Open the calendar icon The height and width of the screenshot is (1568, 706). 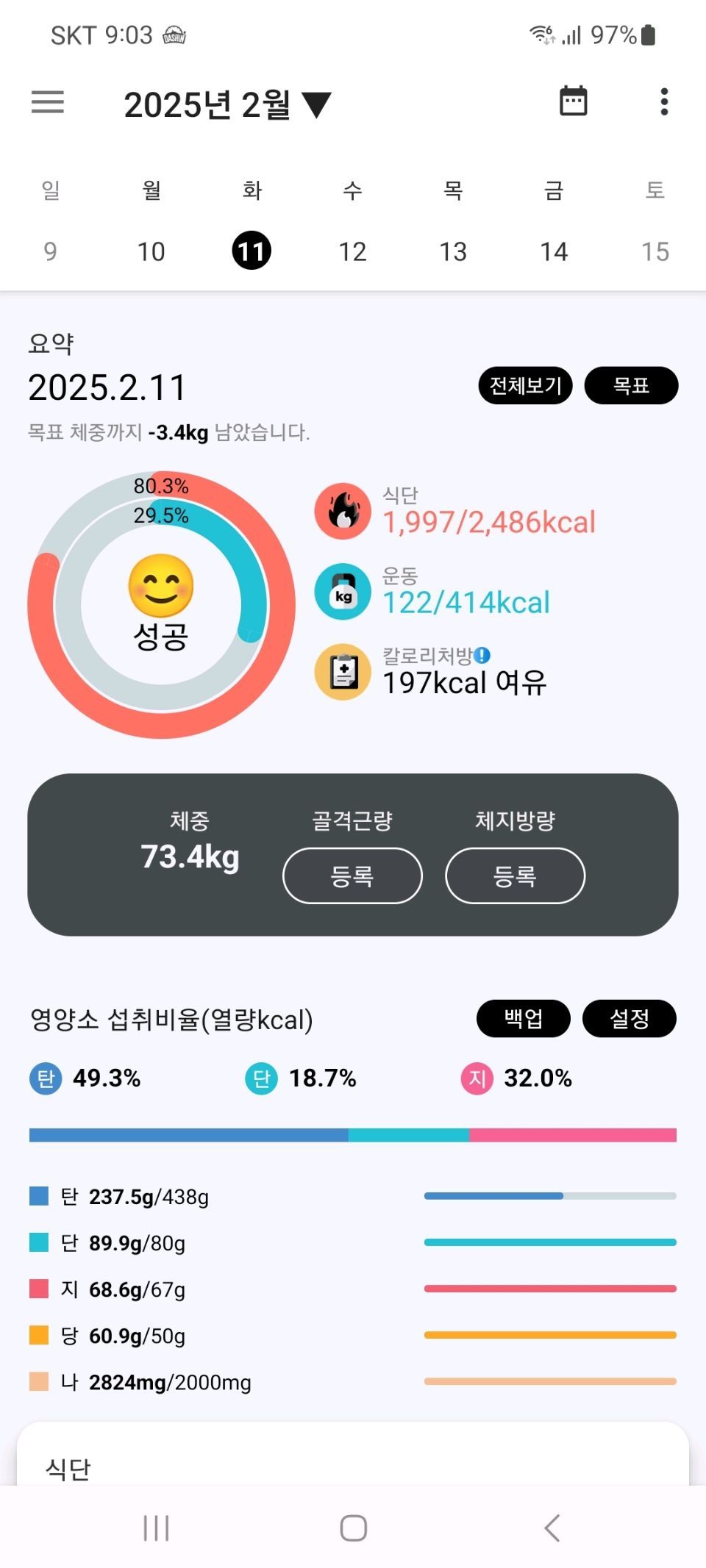[573, 101]
